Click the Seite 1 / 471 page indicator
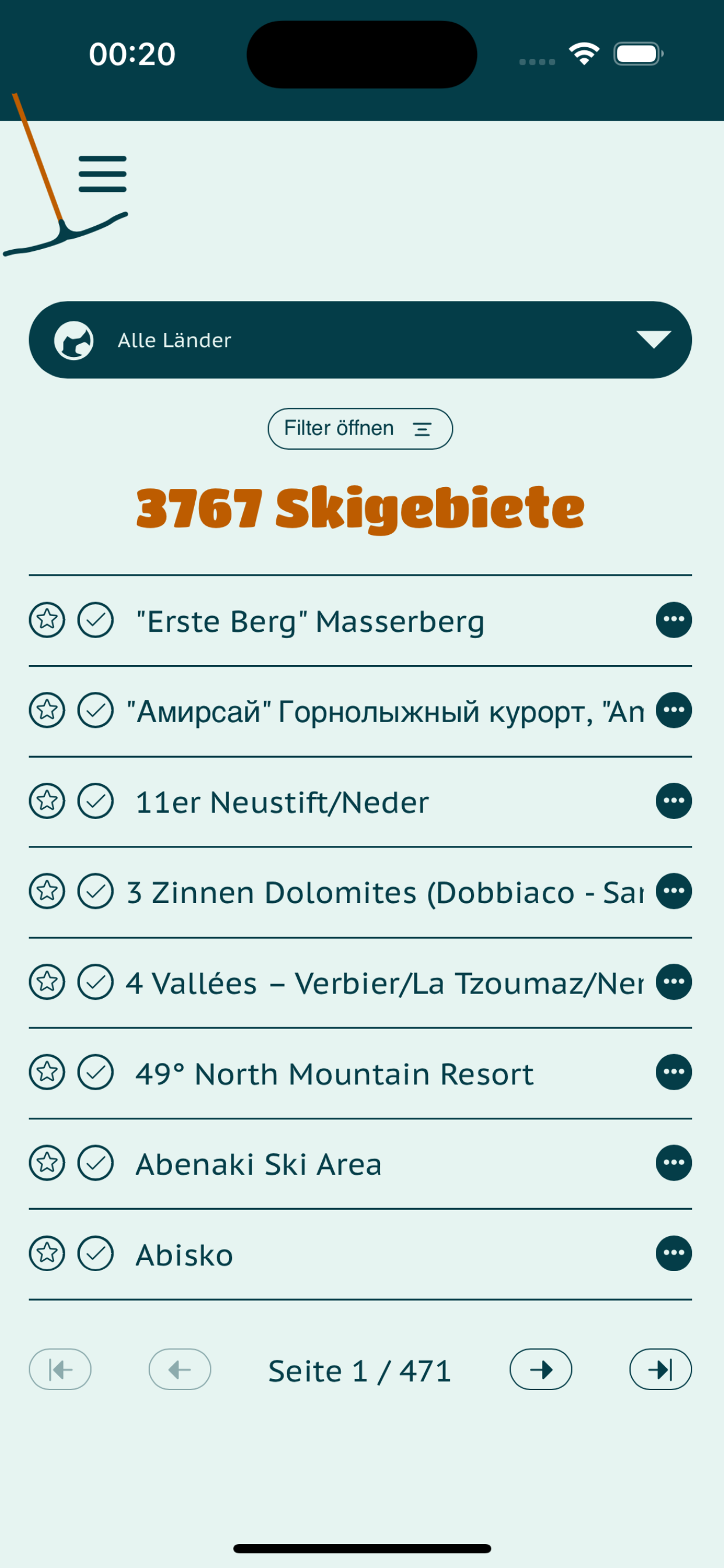The width and height of the screenshot is (724, 1568). click(360, 1369)
